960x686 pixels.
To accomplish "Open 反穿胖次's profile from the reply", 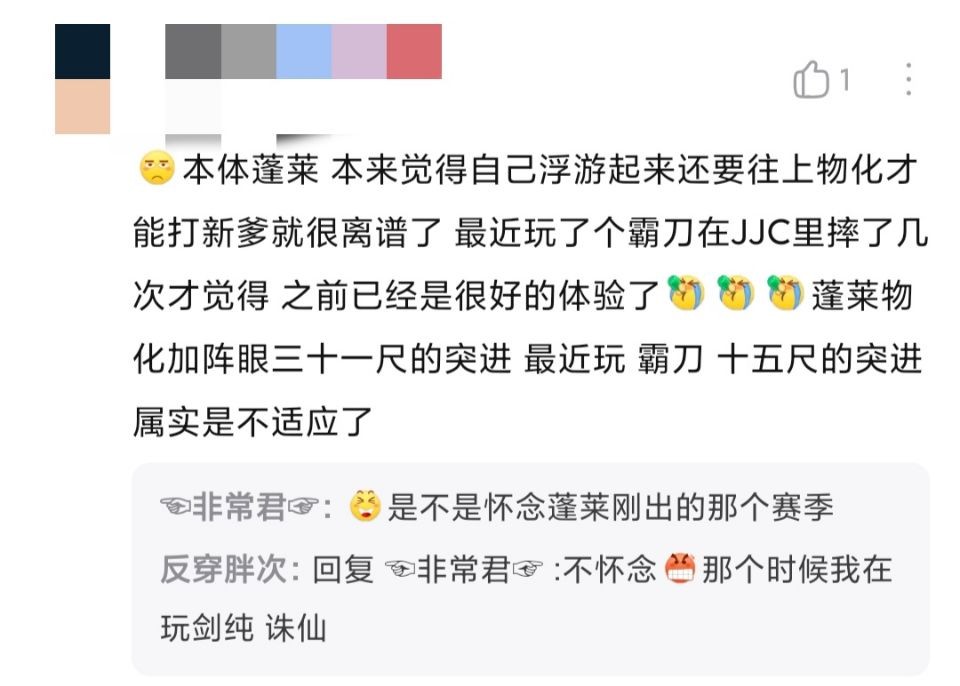I will click(x=225, y=570).
